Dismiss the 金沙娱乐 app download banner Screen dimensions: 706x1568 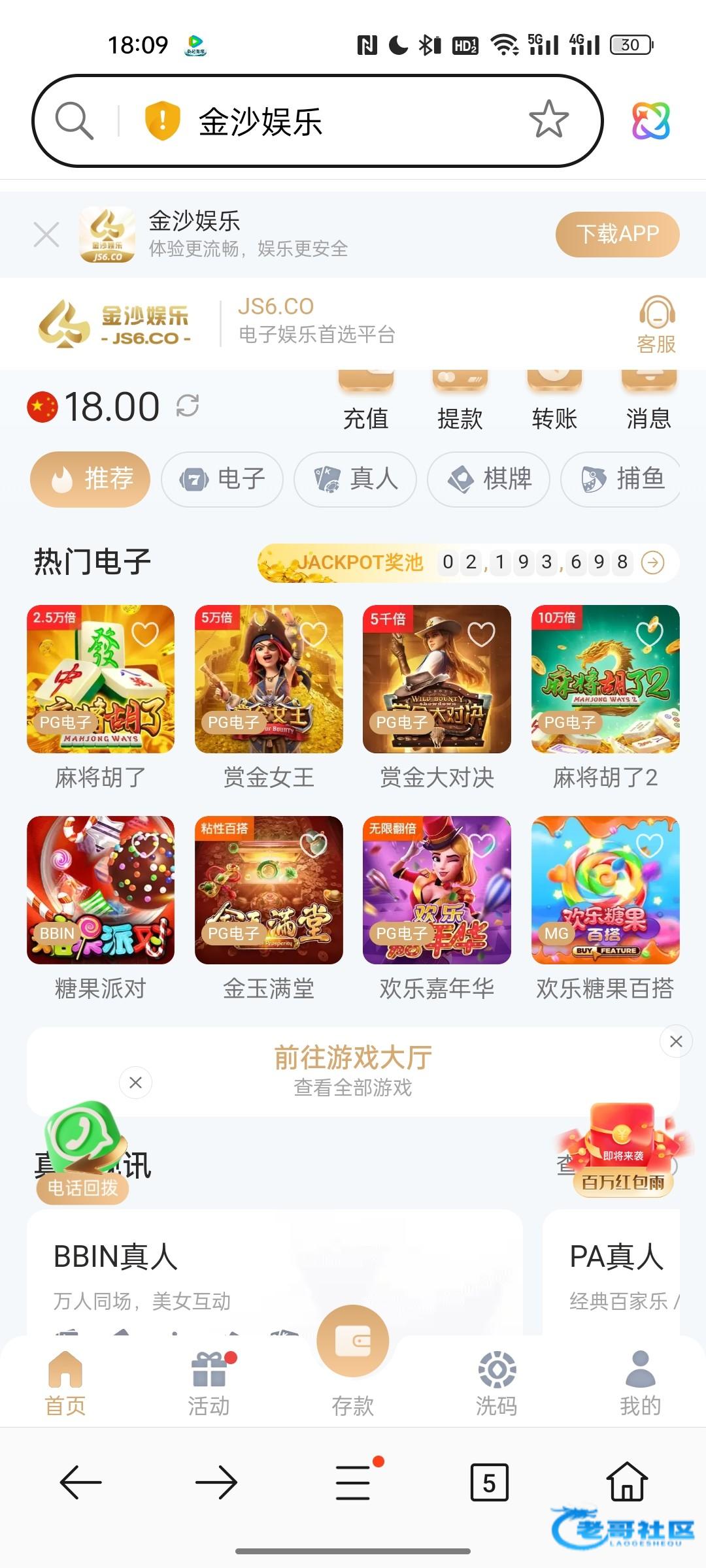coord(46,235)
